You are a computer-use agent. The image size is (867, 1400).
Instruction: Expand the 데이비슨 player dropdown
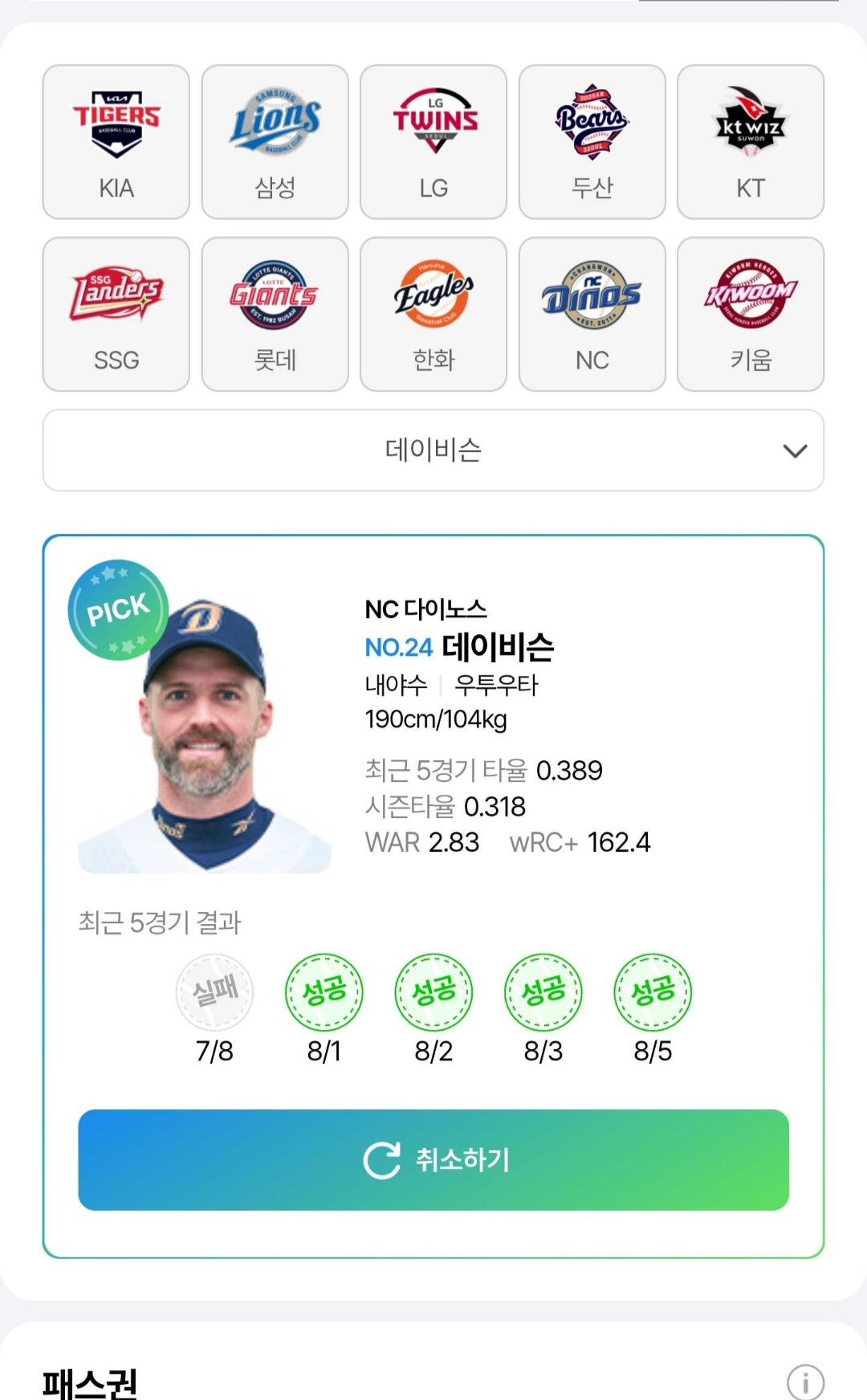coord(433,450)
